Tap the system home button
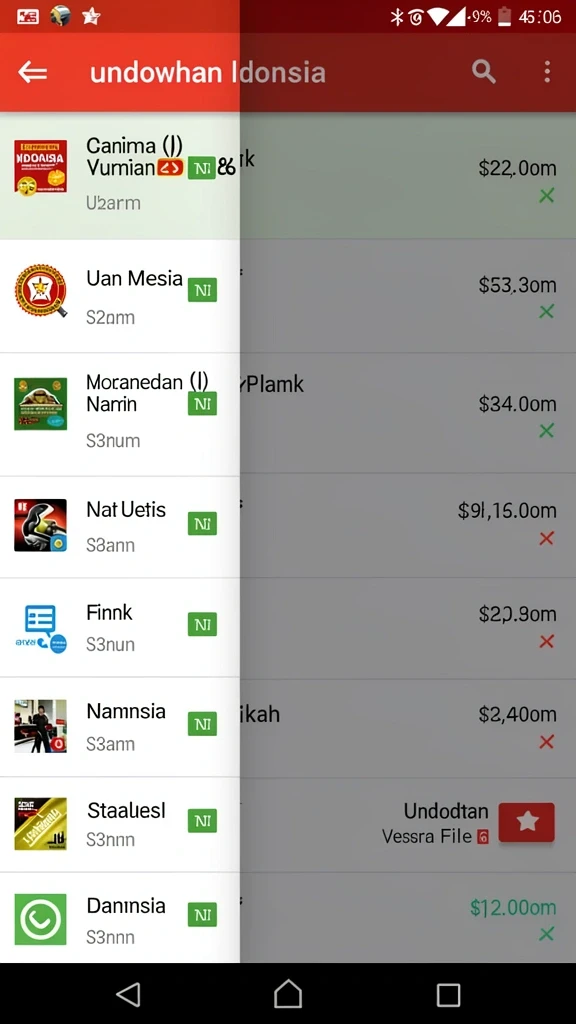 (288, 995)
